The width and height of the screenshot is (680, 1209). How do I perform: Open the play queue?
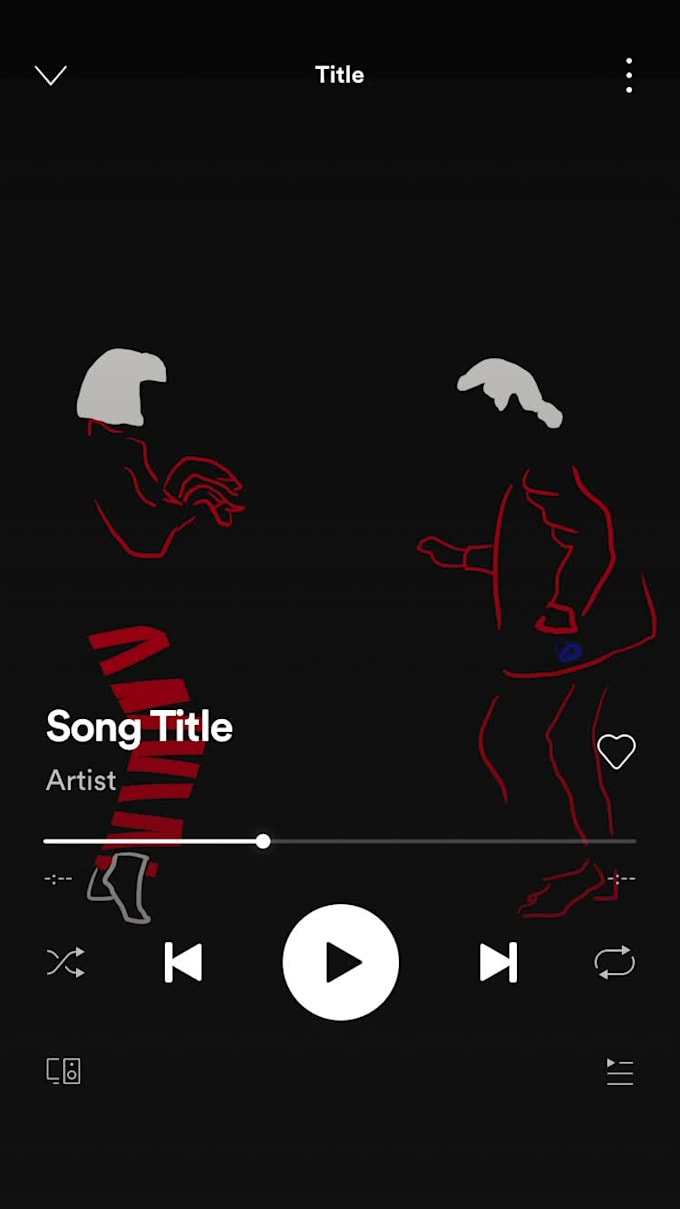click(619, 1071)
